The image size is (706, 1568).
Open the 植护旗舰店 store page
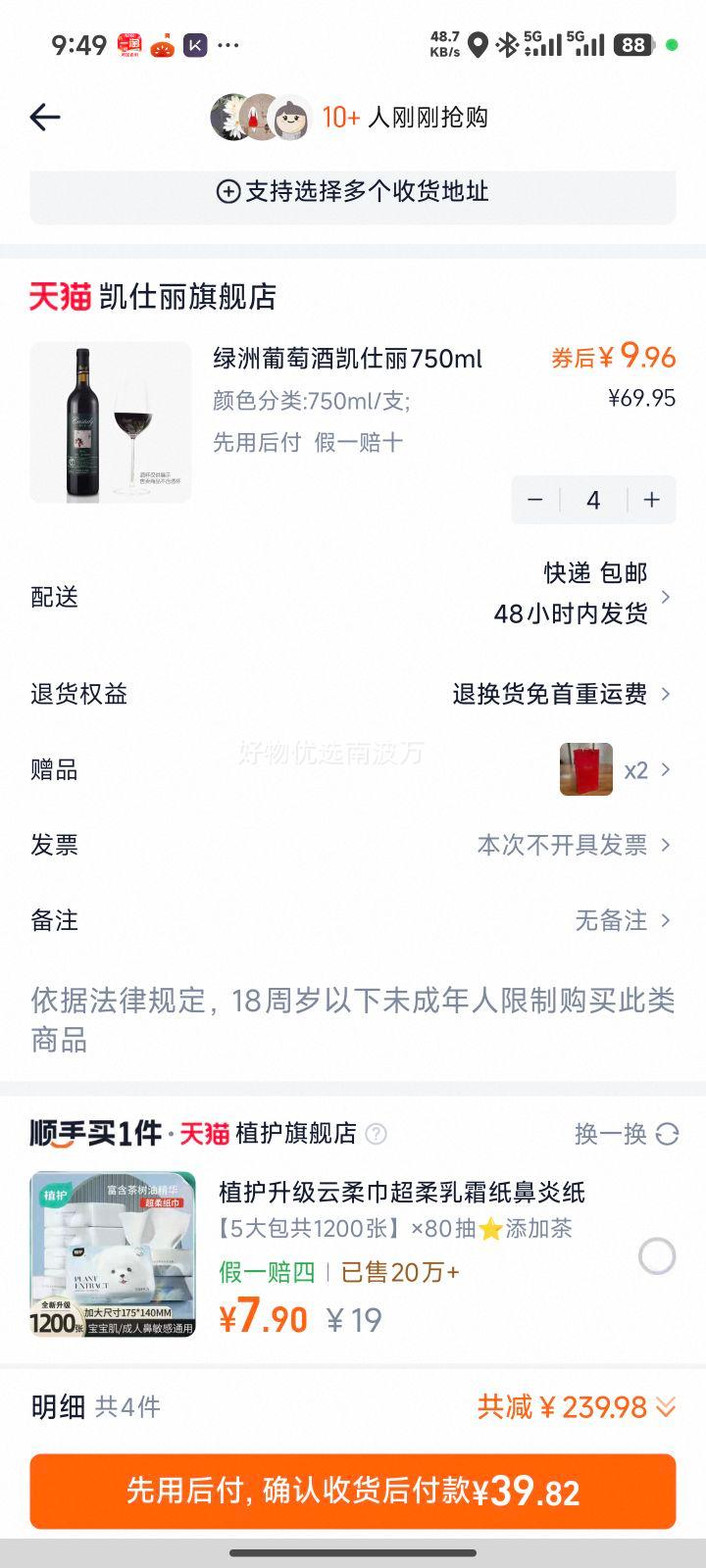click(296, 1134)
